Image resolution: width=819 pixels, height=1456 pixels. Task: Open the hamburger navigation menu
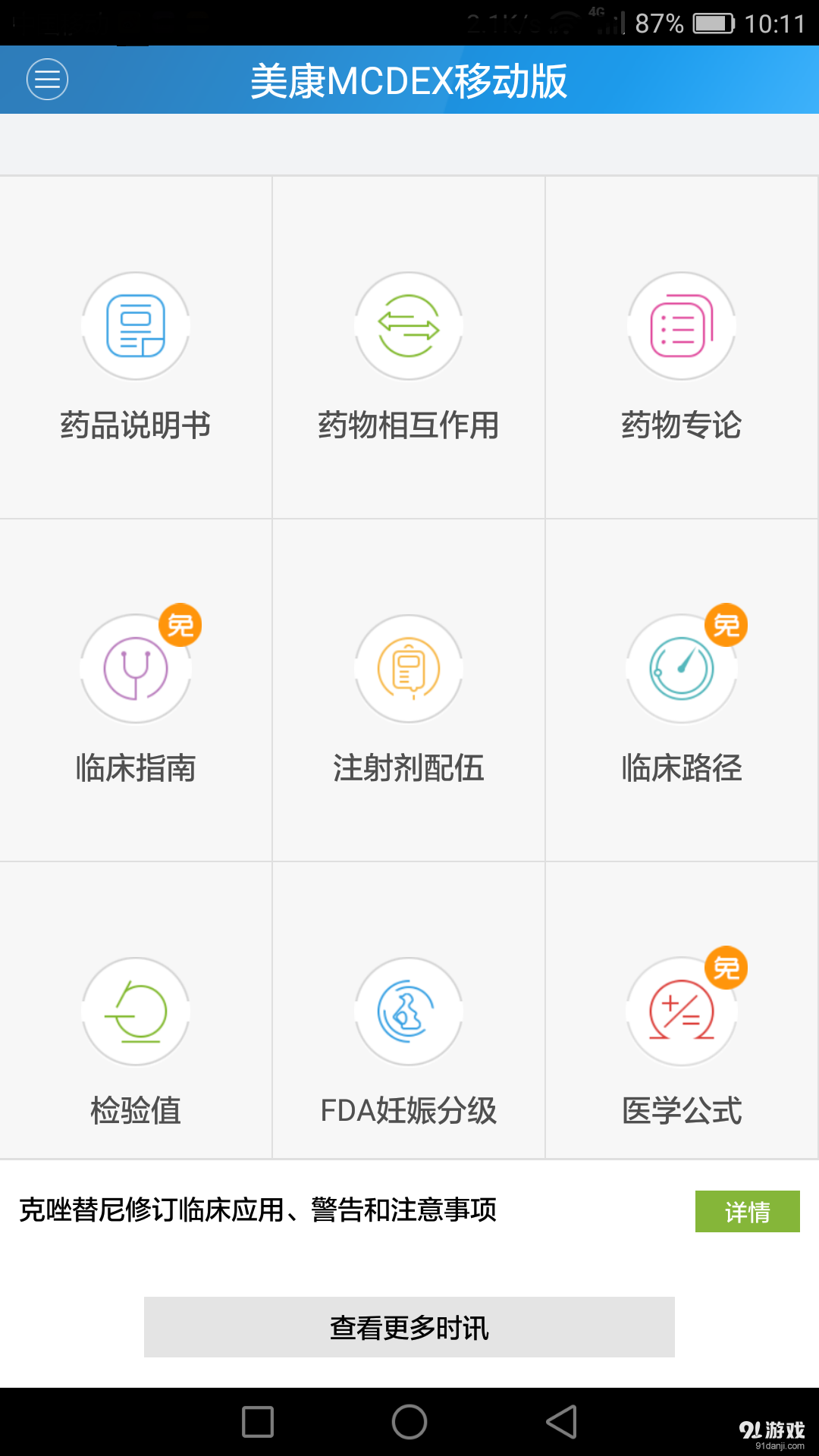coord(46,79)
